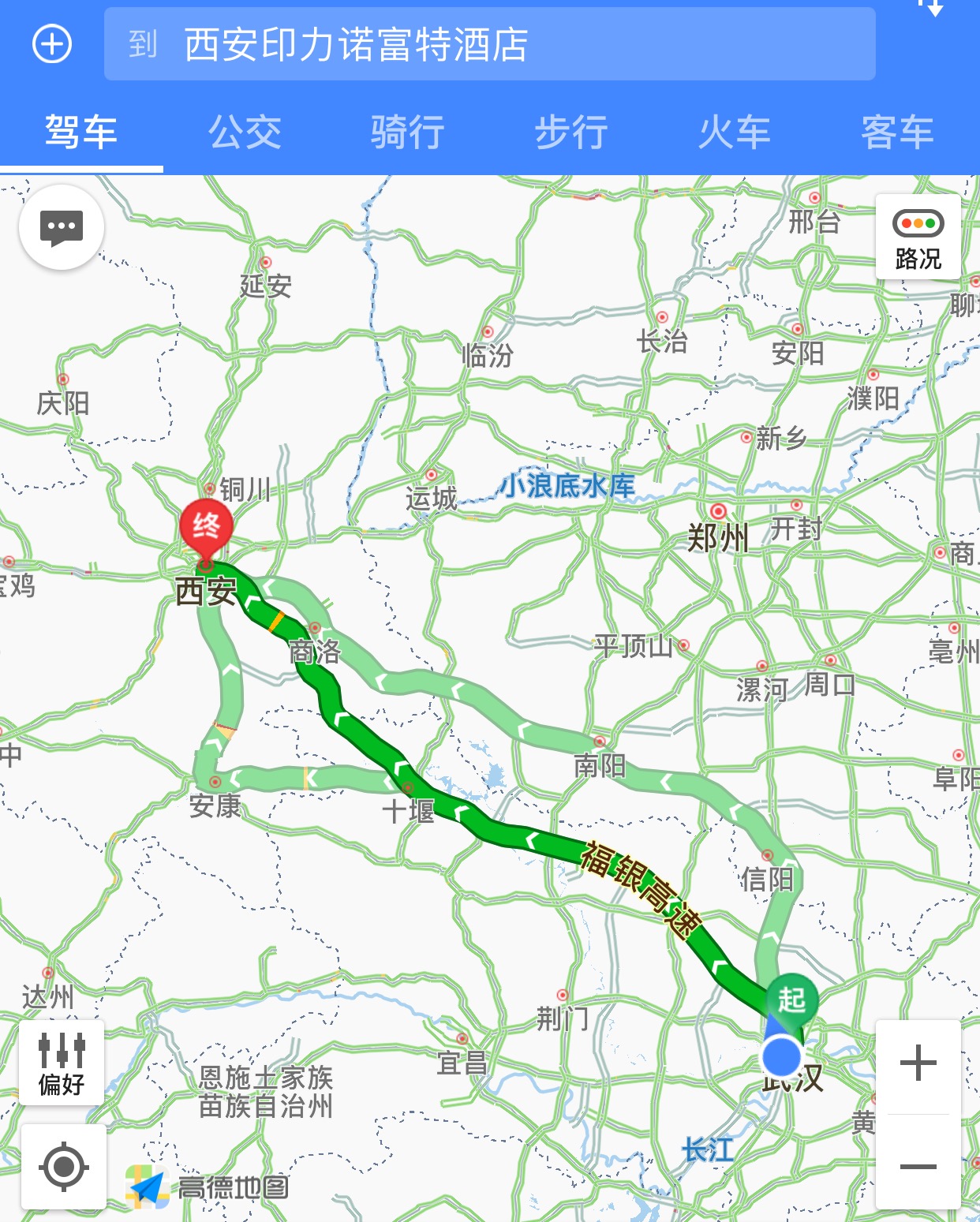
Task: Zoom out on the map
Action: (918, 1165)
